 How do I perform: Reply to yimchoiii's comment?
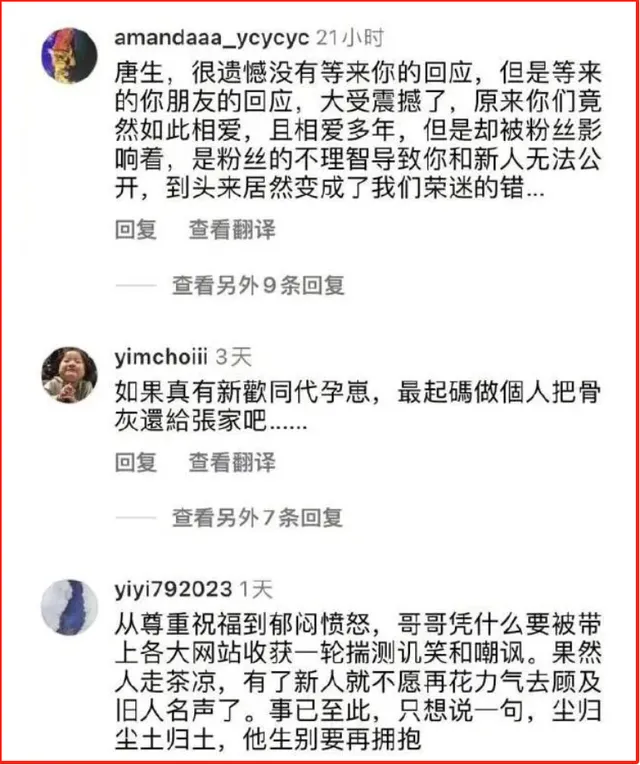tap(136, 462)
